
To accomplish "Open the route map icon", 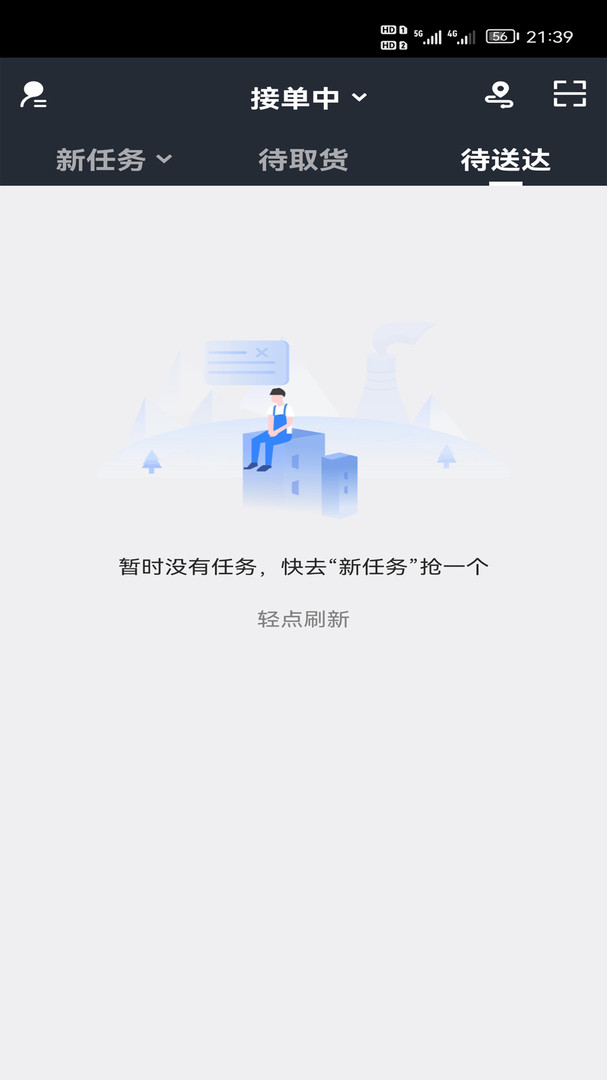I will click(498, 95).
